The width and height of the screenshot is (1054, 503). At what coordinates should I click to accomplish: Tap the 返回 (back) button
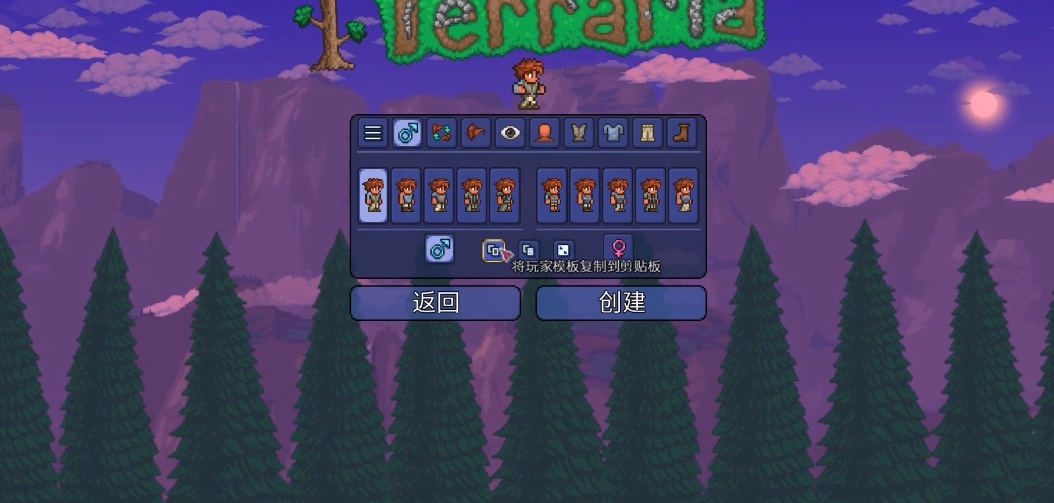tap(435, 303)
